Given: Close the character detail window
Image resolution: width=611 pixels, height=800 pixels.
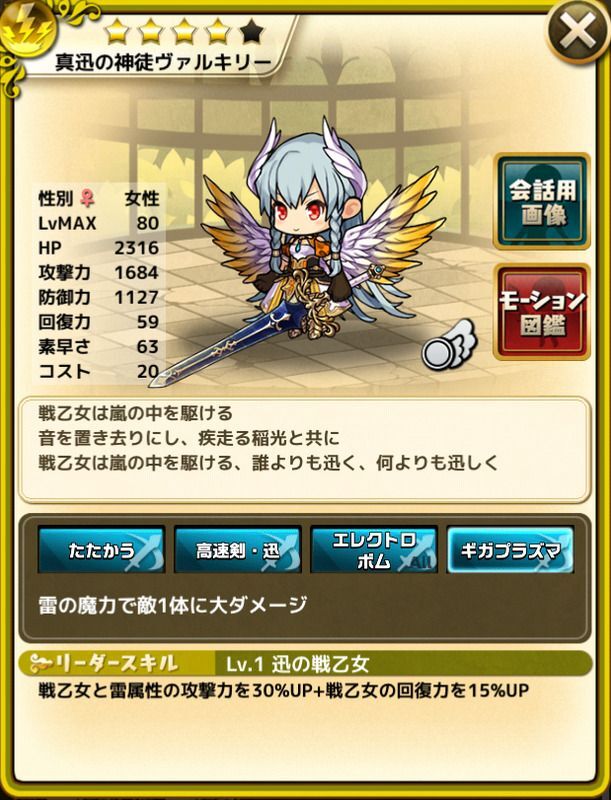Looking at the screenshot, I should click(x=577, y=35).
